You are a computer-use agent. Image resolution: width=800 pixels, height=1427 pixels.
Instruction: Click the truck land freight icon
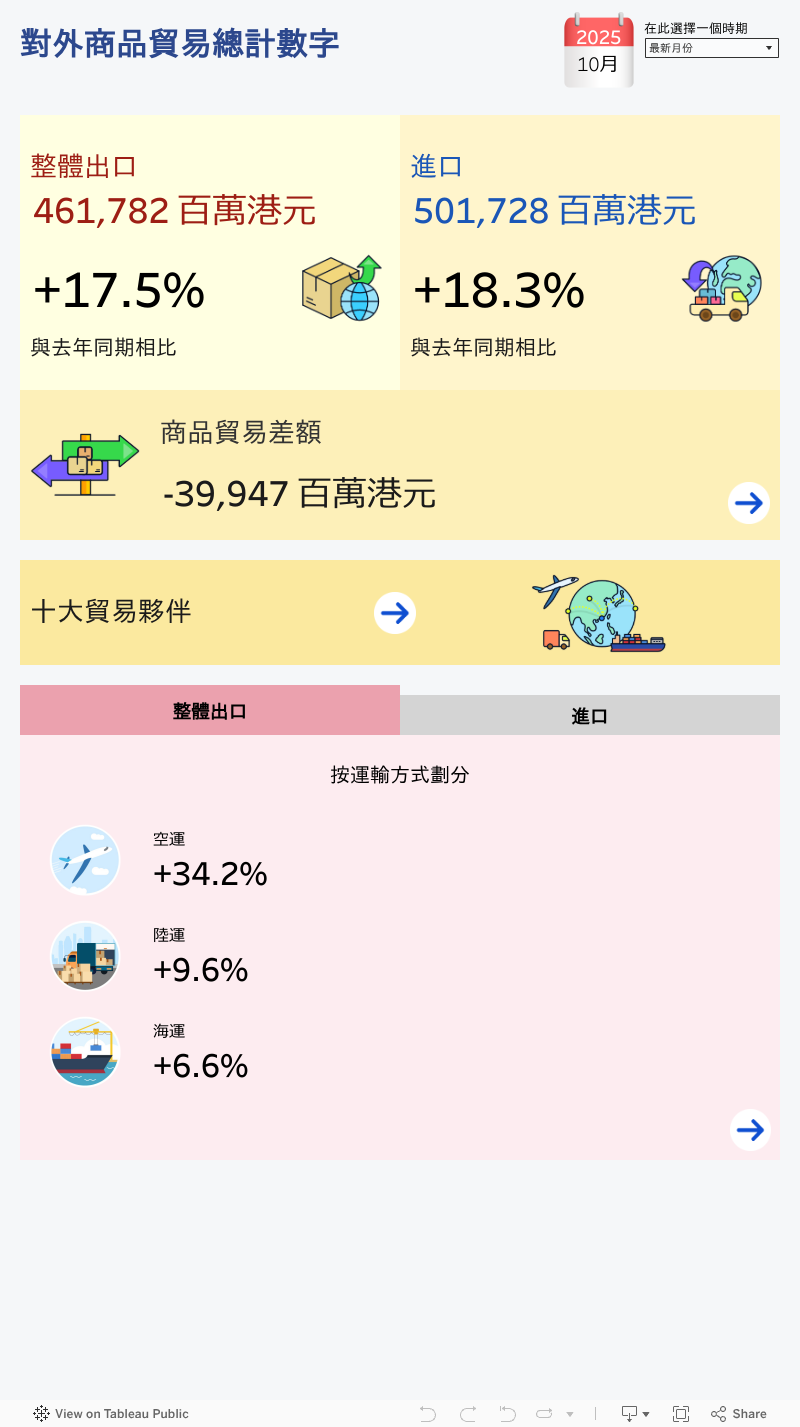coord(85,955)
